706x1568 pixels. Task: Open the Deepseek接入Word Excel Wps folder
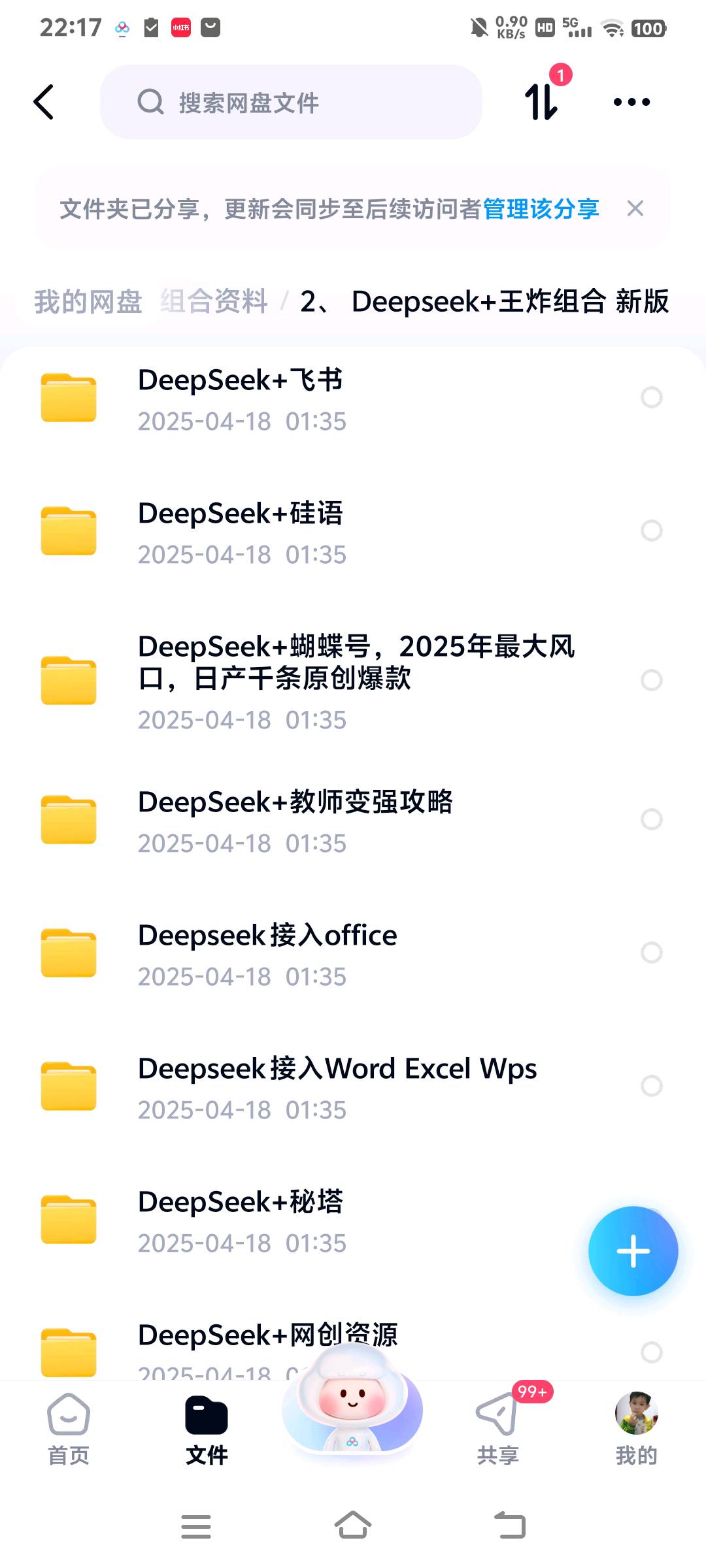(x=353, y=1087)
